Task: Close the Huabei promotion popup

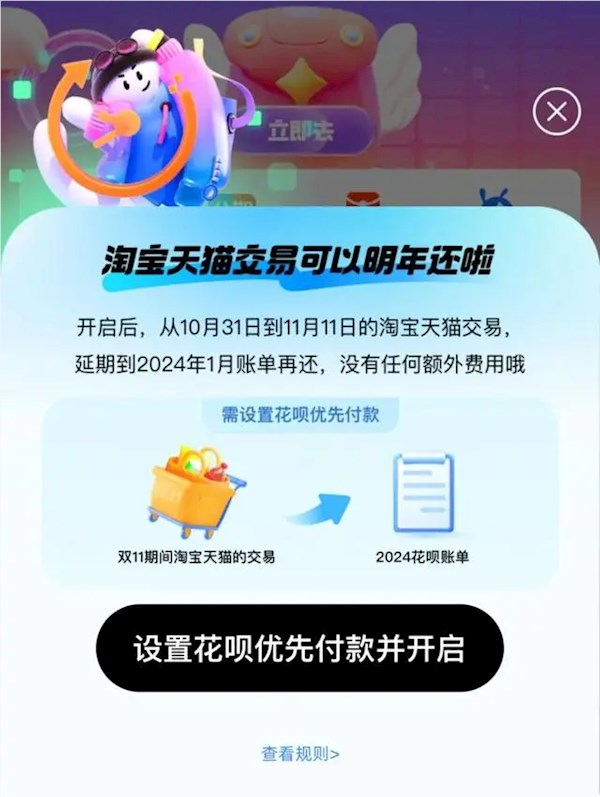Action: (556, 111)
